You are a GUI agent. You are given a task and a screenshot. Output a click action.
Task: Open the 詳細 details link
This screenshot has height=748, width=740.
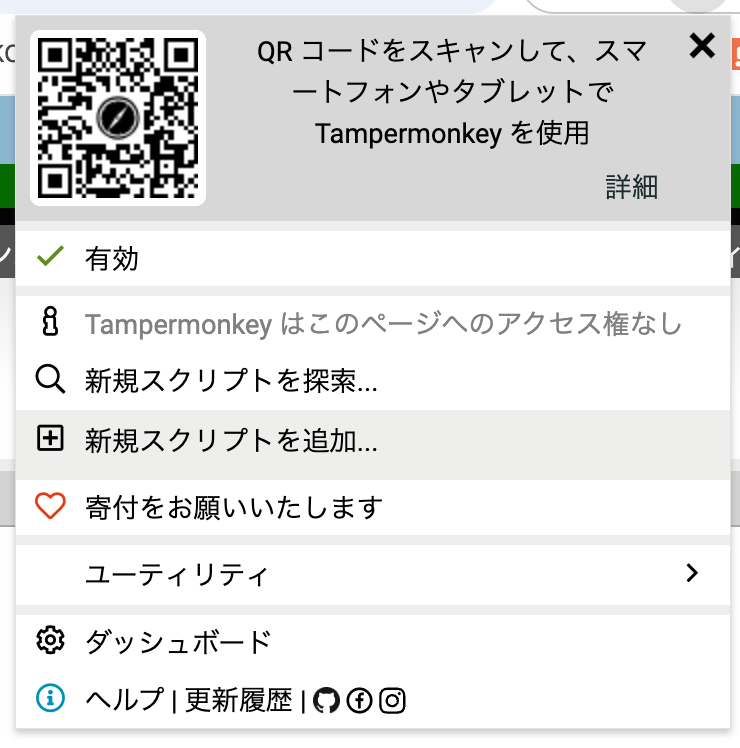631,187
